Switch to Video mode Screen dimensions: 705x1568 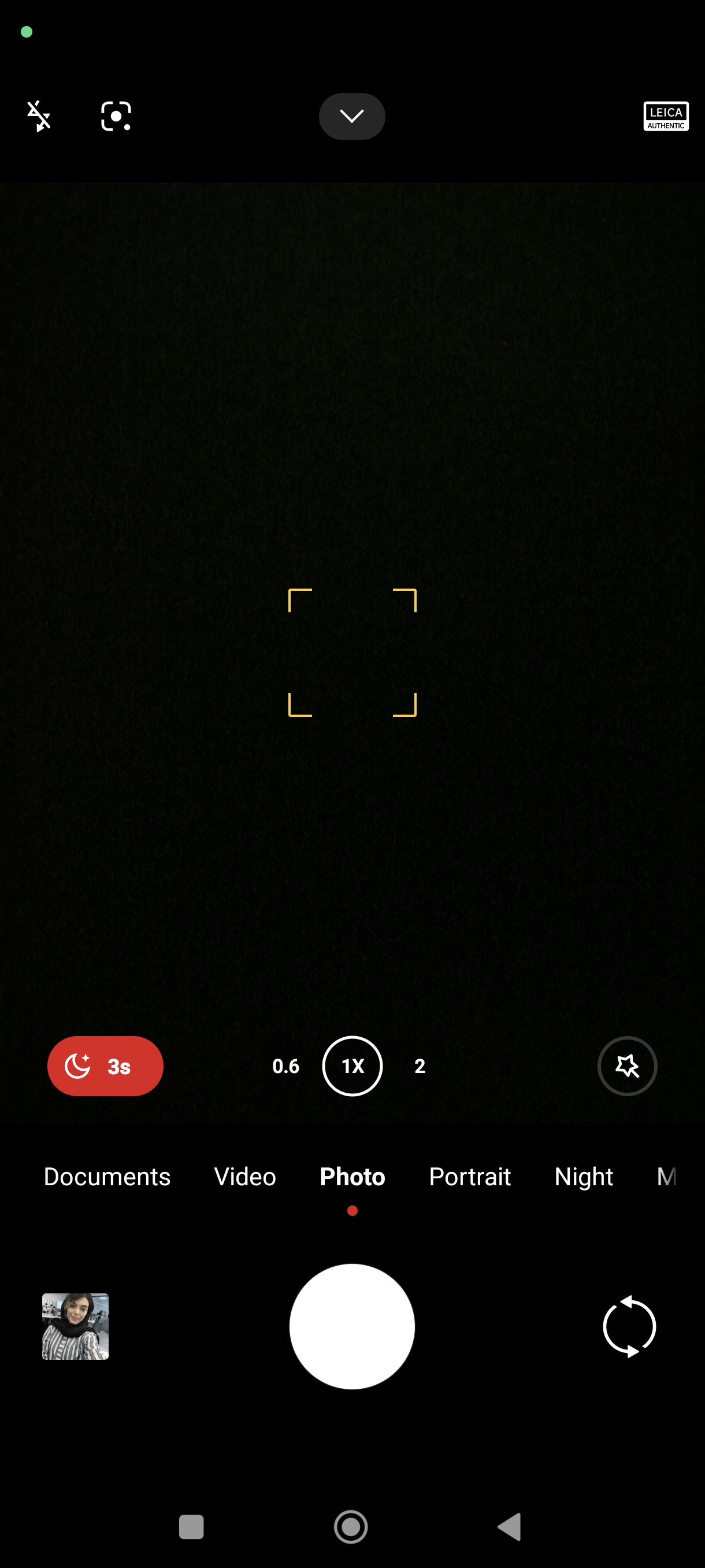point(244,1177)
